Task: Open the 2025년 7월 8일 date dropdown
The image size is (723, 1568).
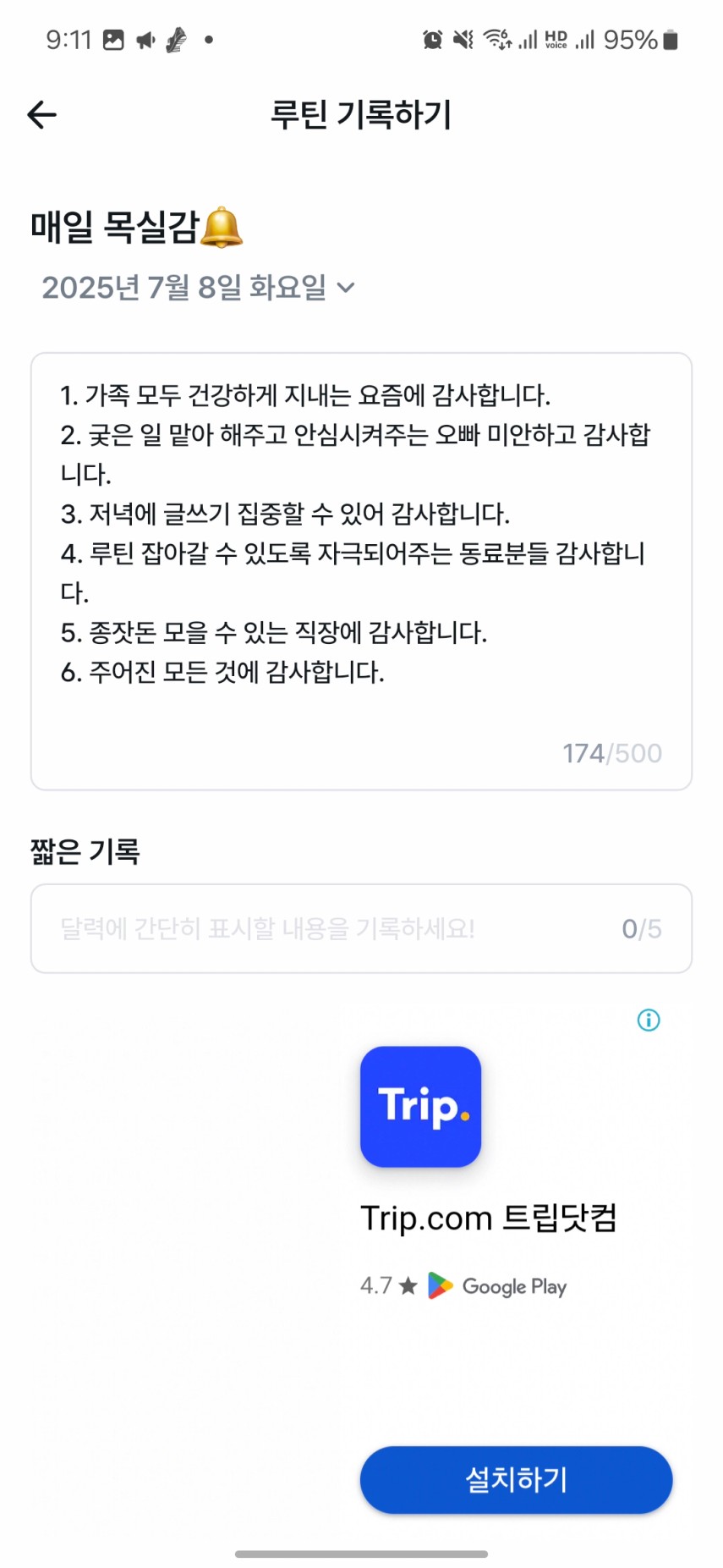Action: (199, 288)
